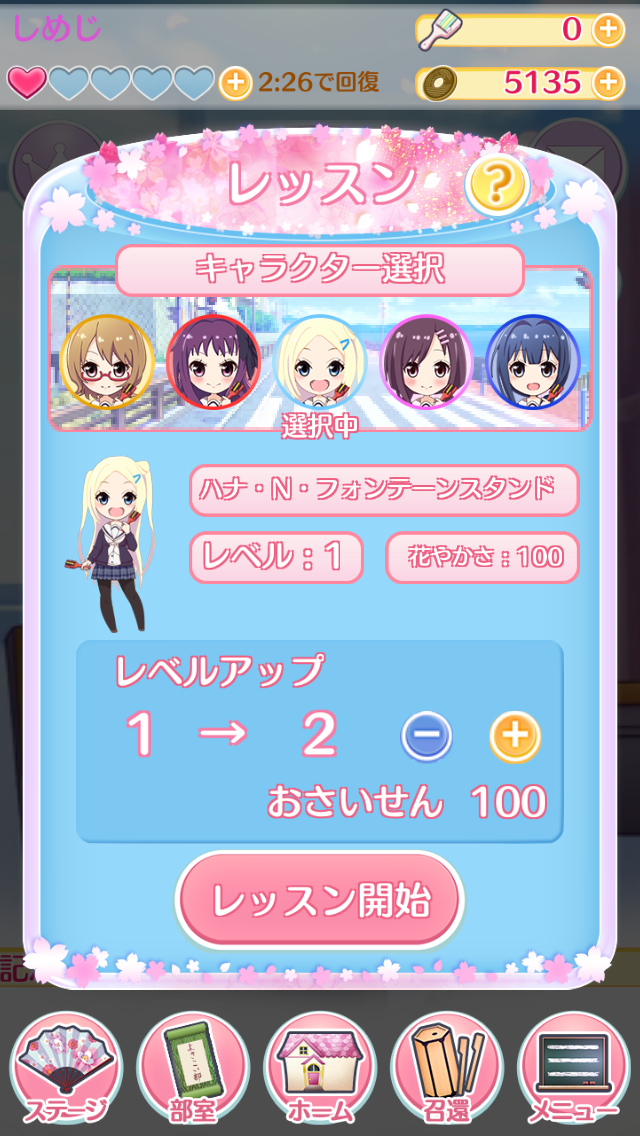Increase the level-up target with plus

pos(515,737)
